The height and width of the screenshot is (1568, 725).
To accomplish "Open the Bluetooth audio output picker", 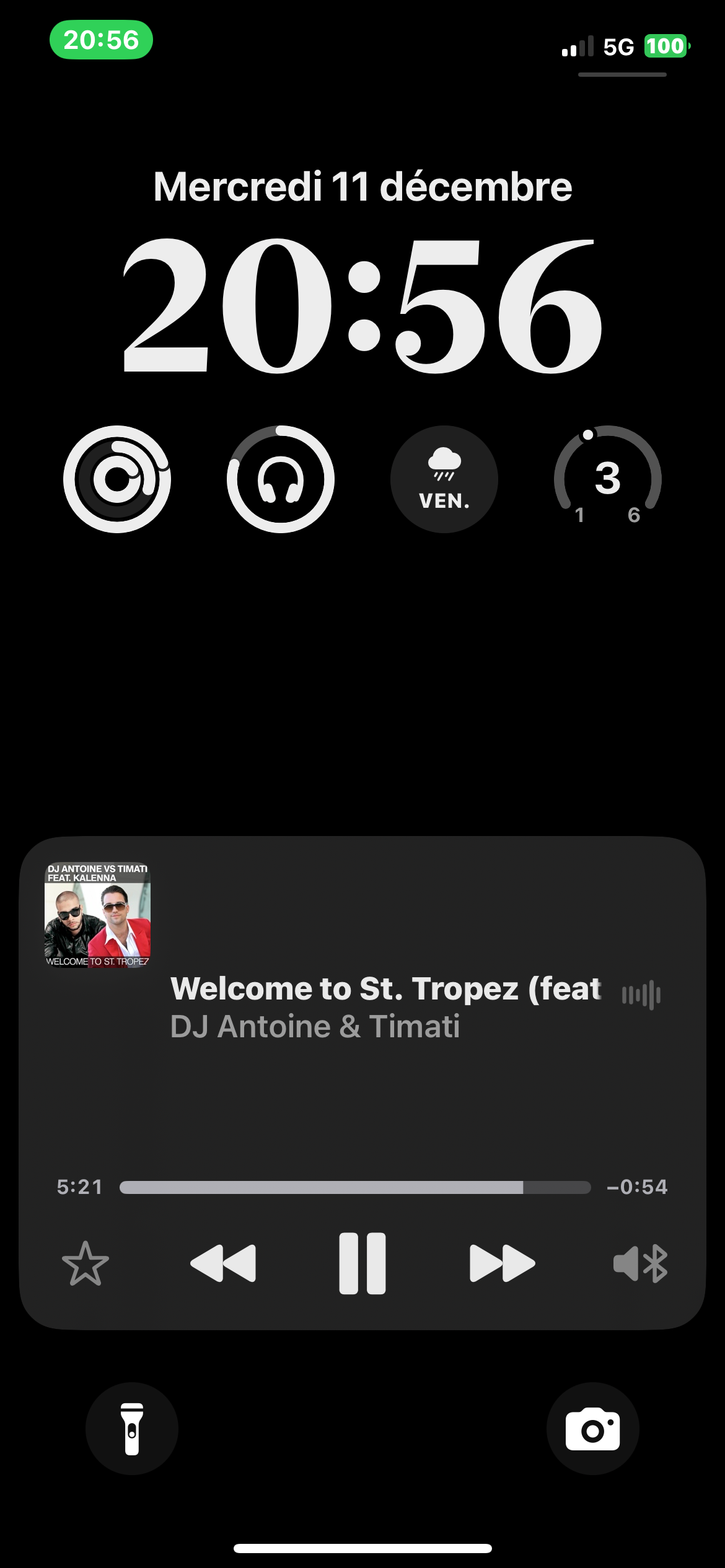I will pyautogui.click(x=640, y=1263).
